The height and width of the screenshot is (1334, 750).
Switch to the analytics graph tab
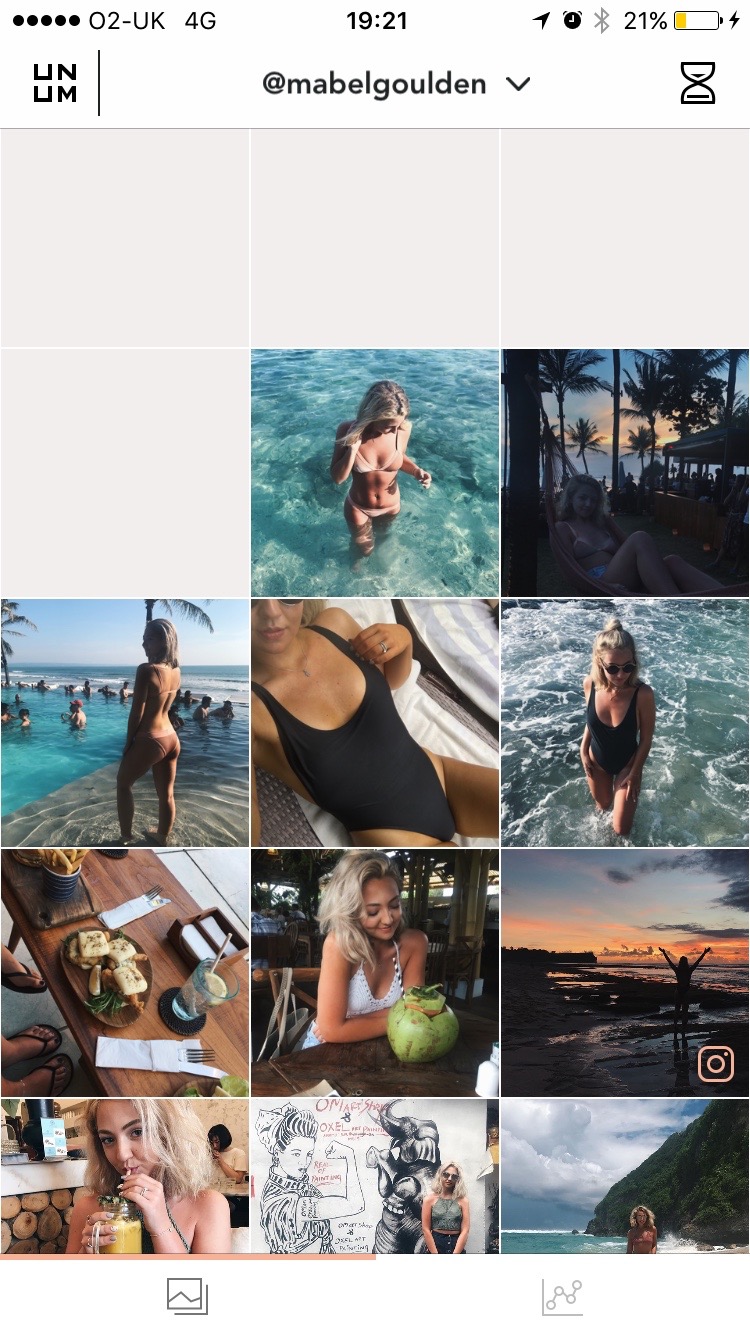point(562,1297)
